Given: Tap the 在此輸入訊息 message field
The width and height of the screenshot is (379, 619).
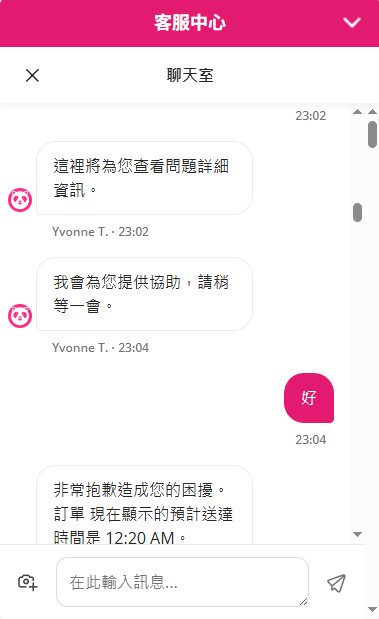Looking at the screenshot, I should pyautogui.click(x=182, y=582).
